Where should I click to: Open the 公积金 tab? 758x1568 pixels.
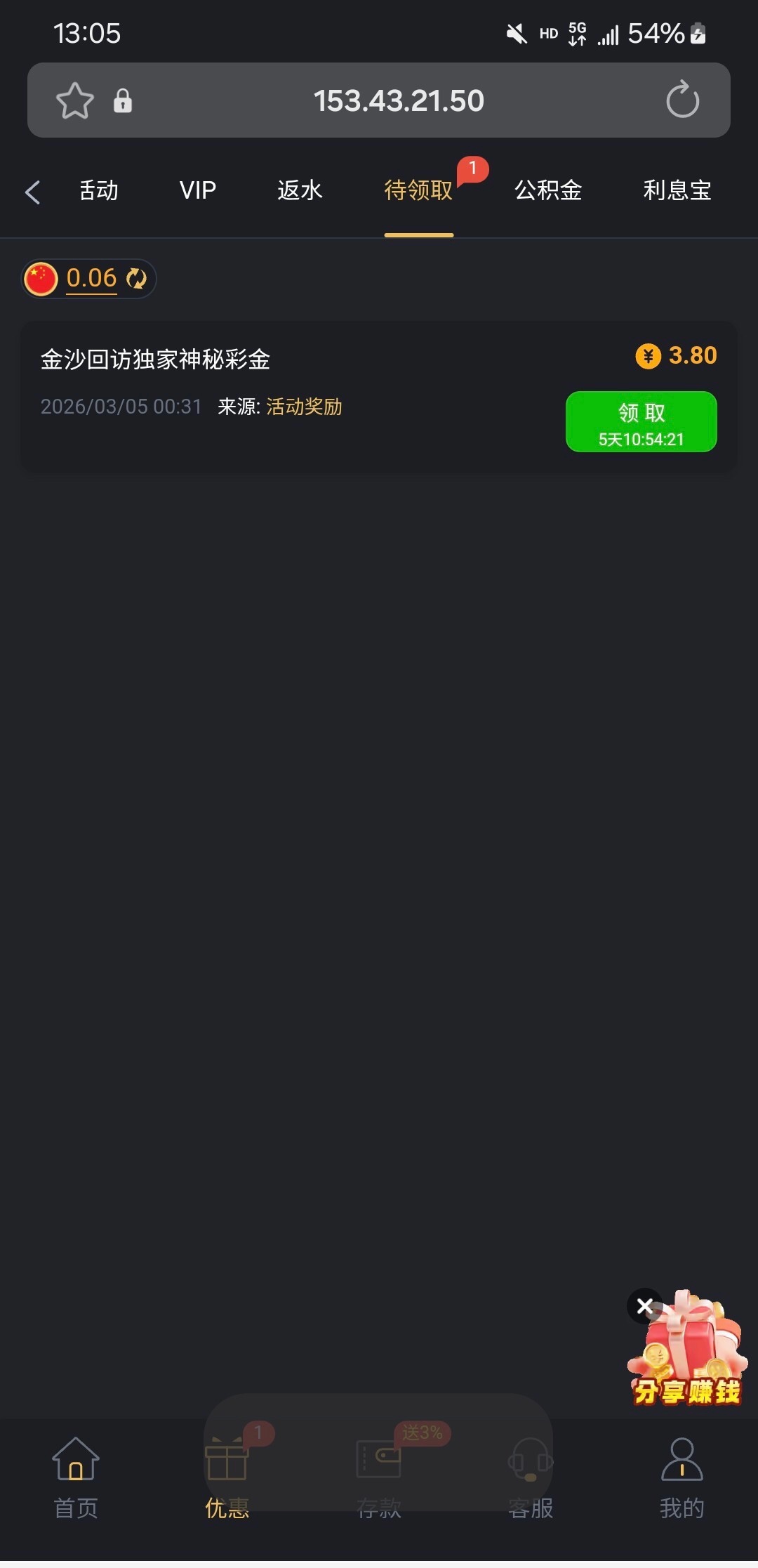pyautogui.click(x=548, y=190)
